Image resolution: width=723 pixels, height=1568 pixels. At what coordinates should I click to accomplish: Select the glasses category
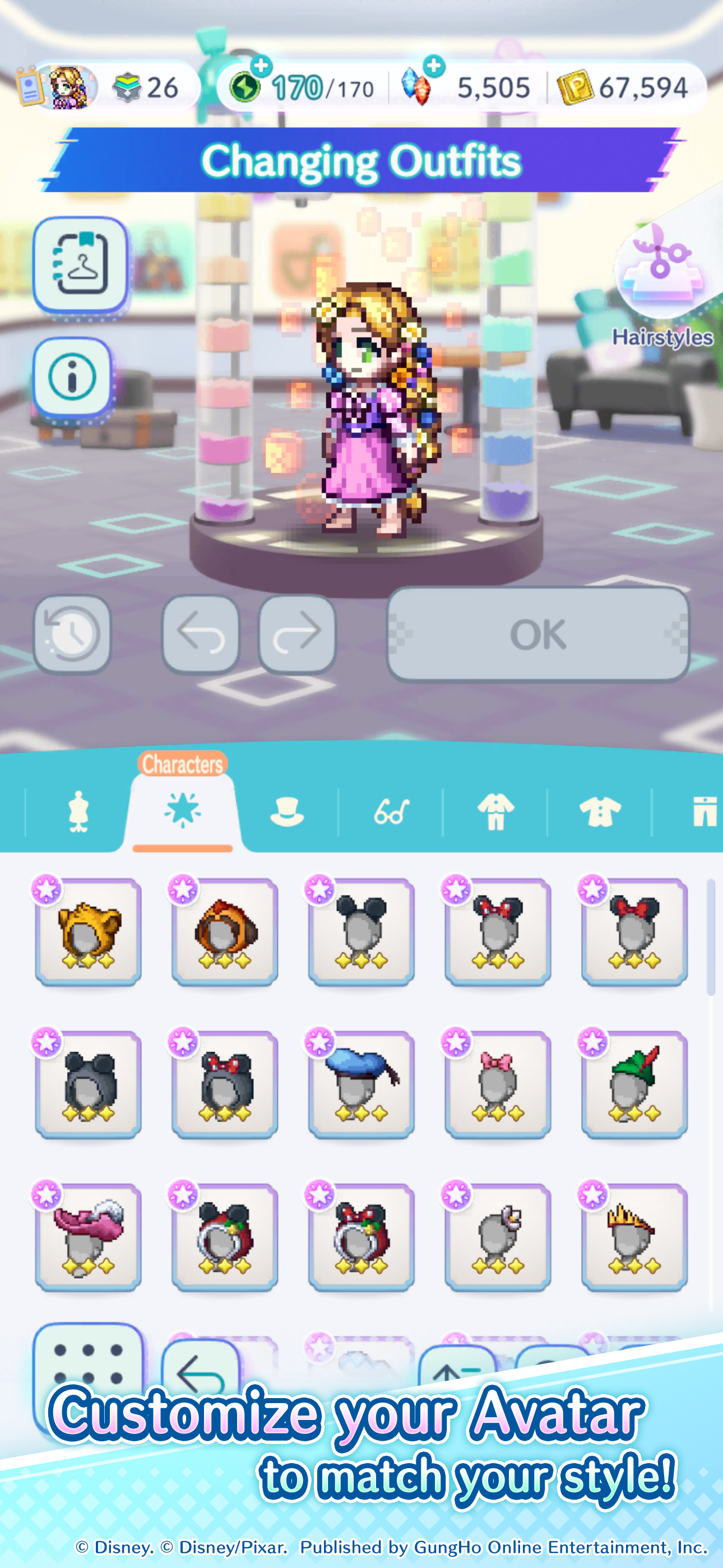pyautogui.click(x=392, y=810)
